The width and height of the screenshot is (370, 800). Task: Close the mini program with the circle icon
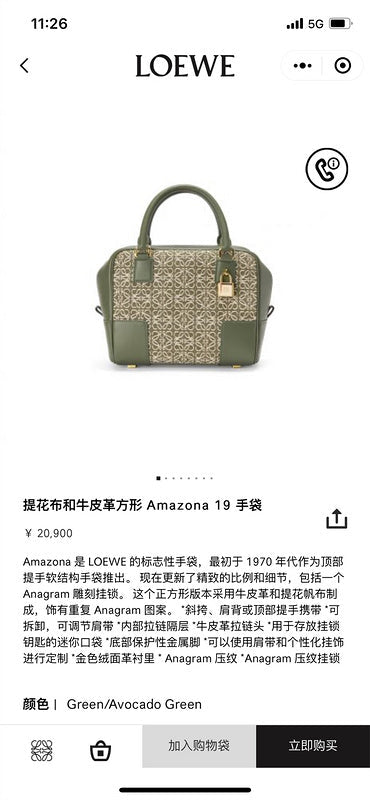342,65
